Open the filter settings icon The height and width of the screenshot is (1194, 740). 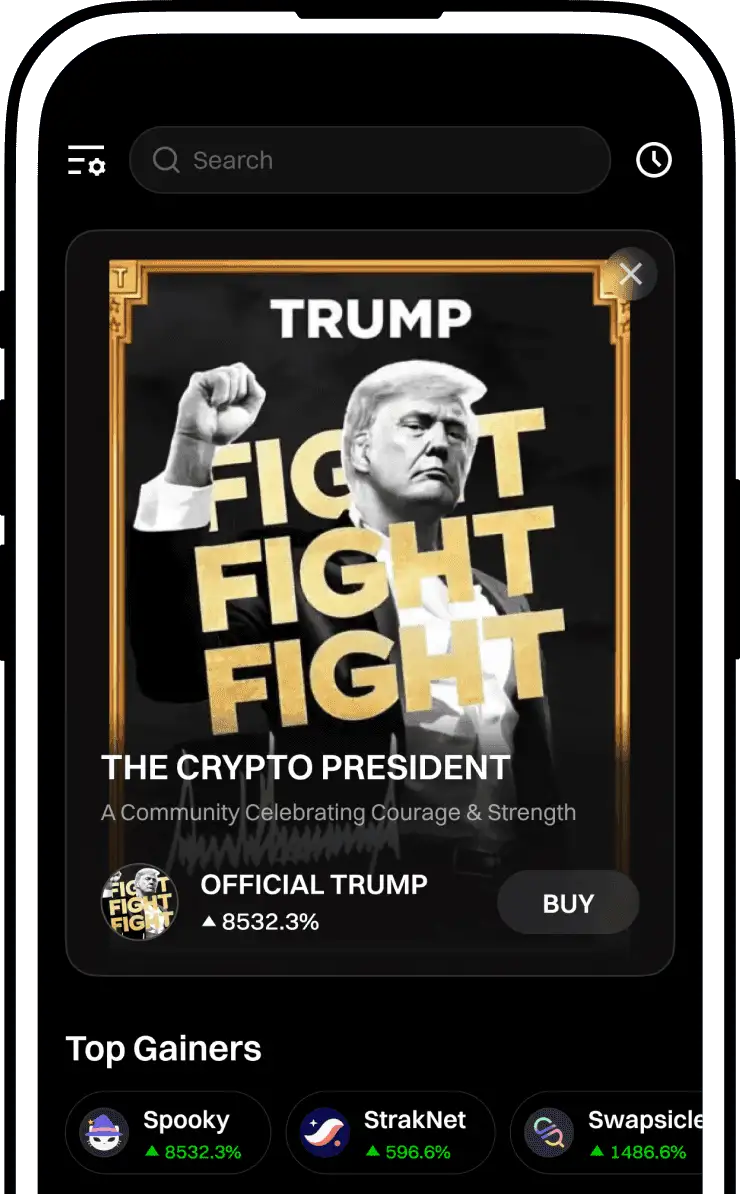pos(86,160)
